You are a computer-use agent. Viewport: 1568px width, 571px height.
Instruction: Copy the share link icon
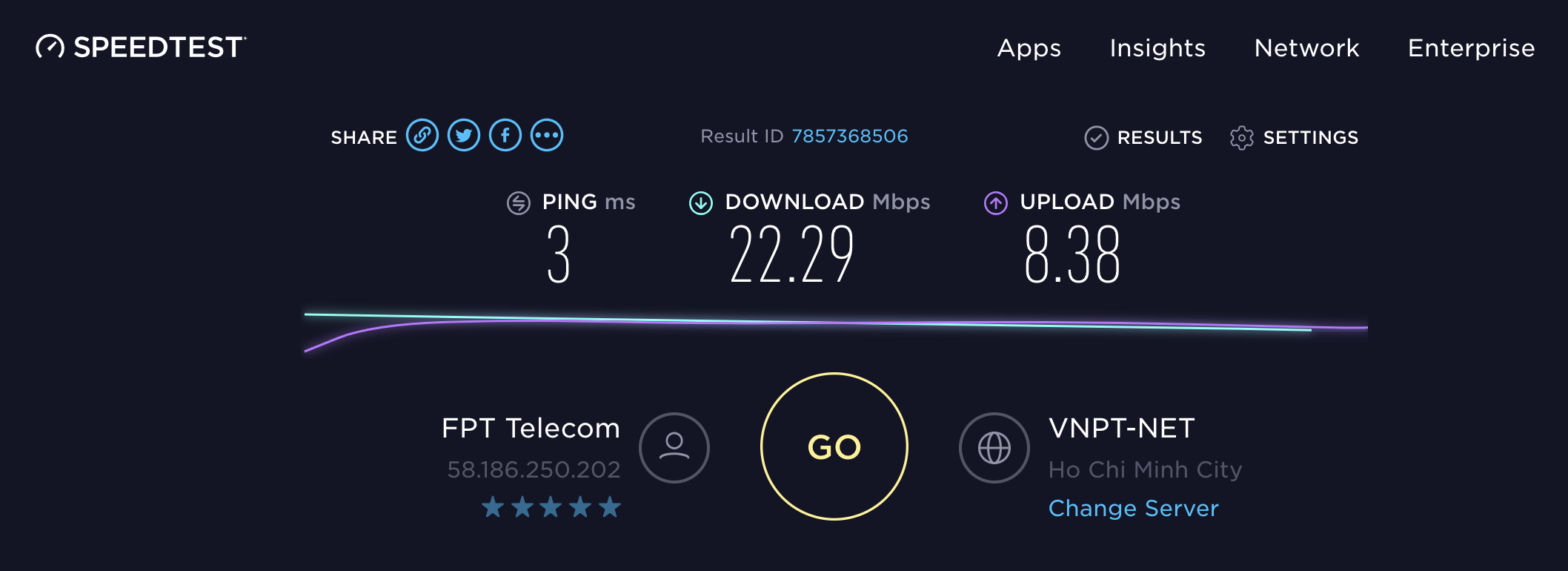coord(422,136)
